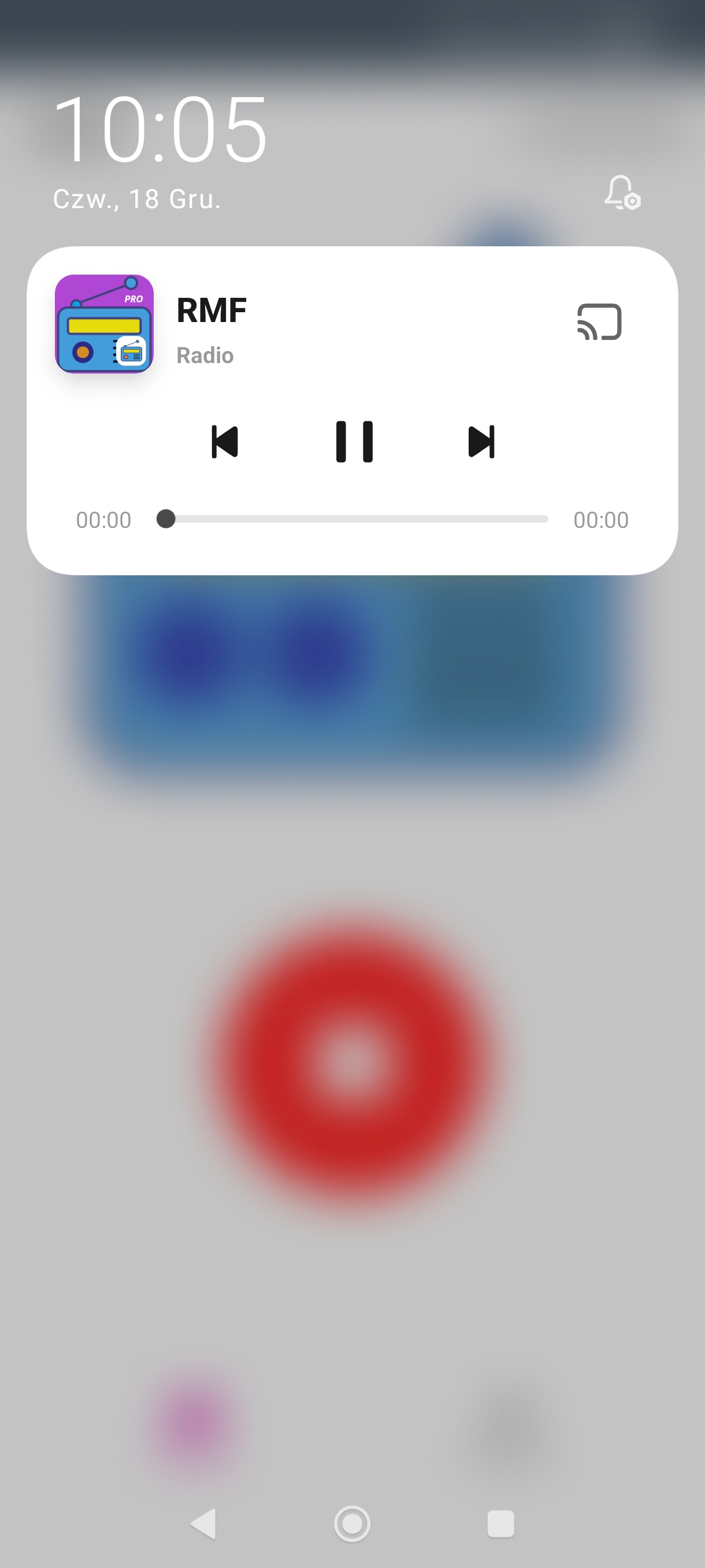The image size is (705, 1568).
Task: Tap the PRO label on the radio icon
Action: coord(133,298)
